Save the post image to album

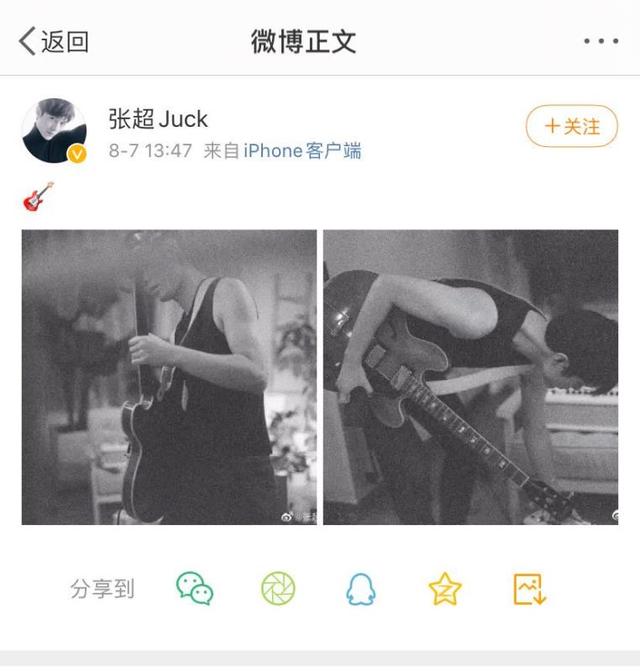(528, 588)
